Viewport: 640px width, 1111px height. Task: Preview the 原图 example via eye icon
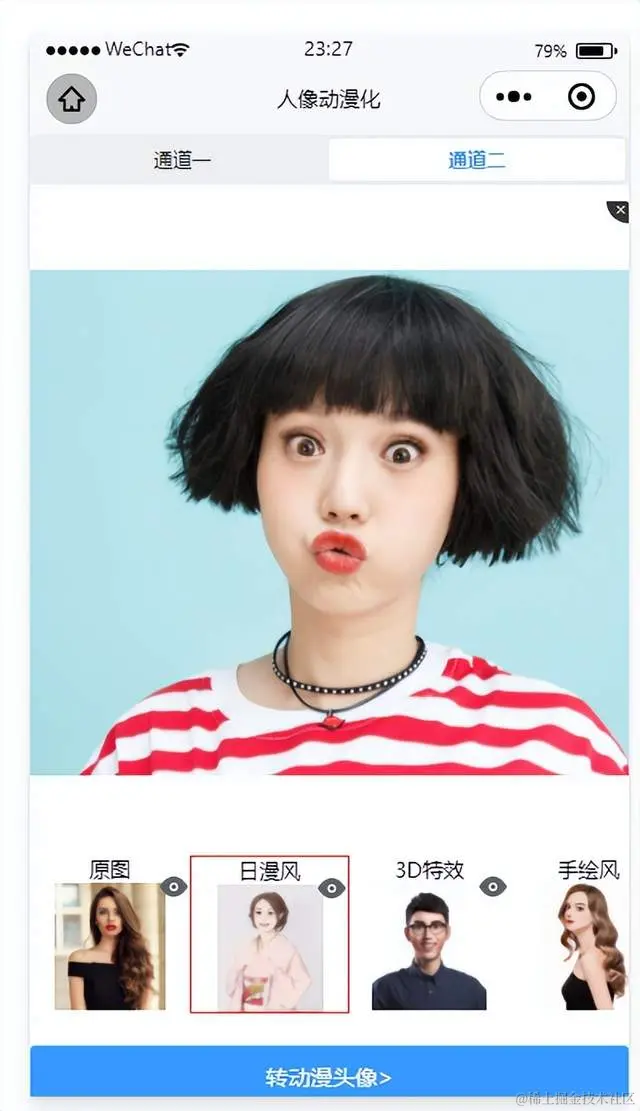pos(174,886)
